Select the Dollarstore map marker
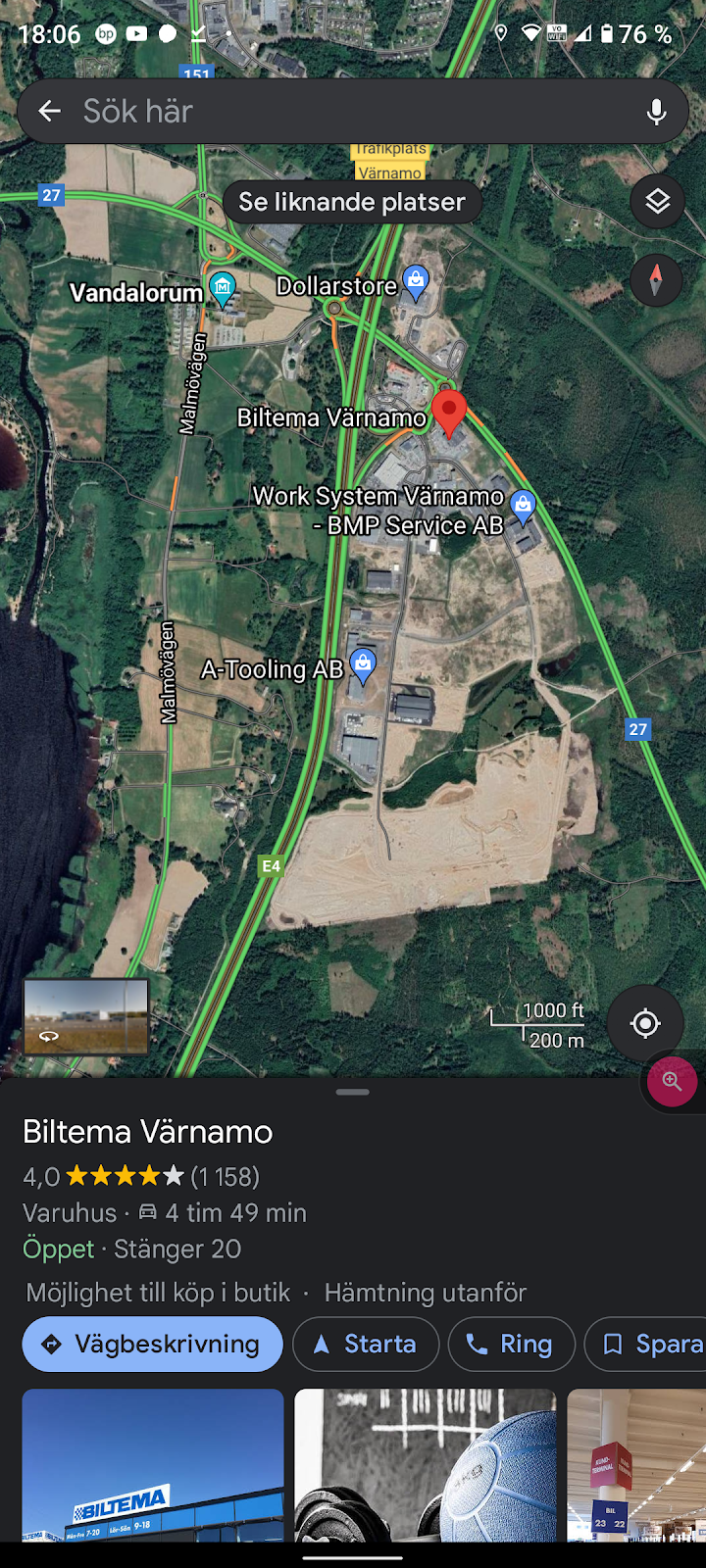 tap(416, 282)
